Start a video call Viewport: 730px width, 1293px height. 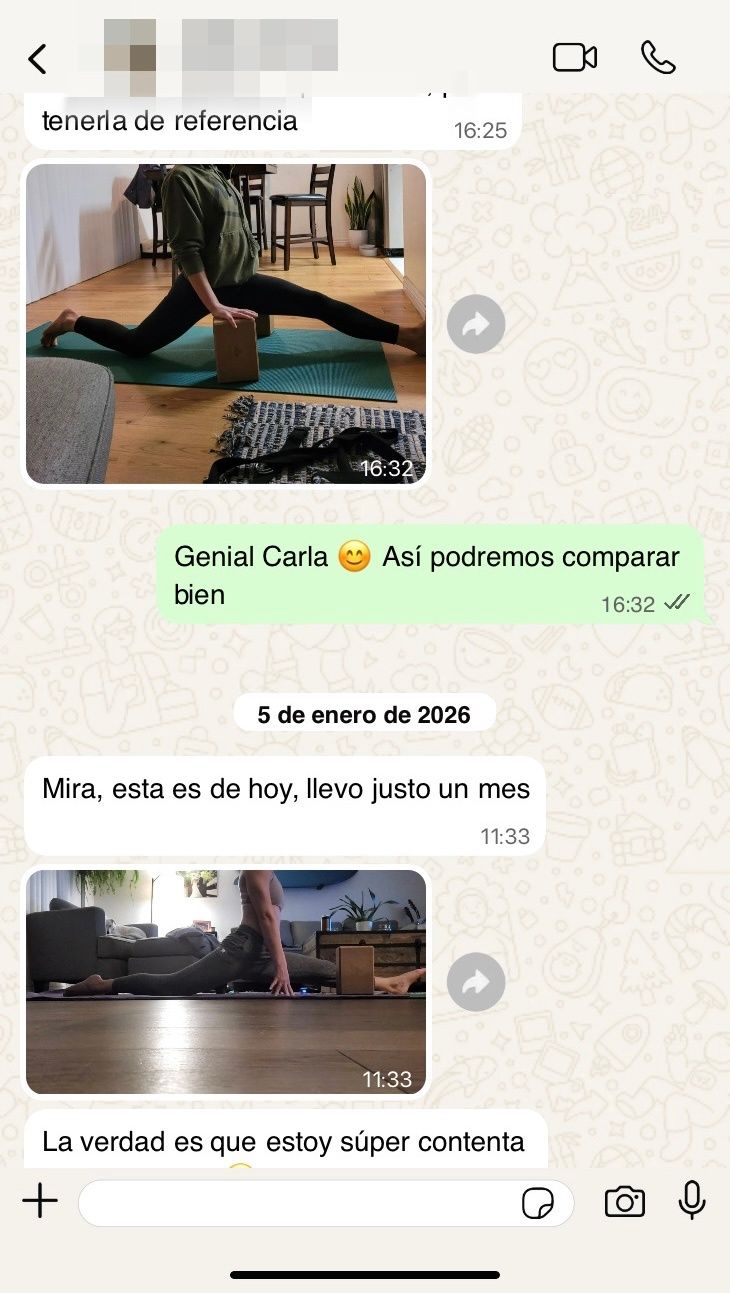click(574, 58)
